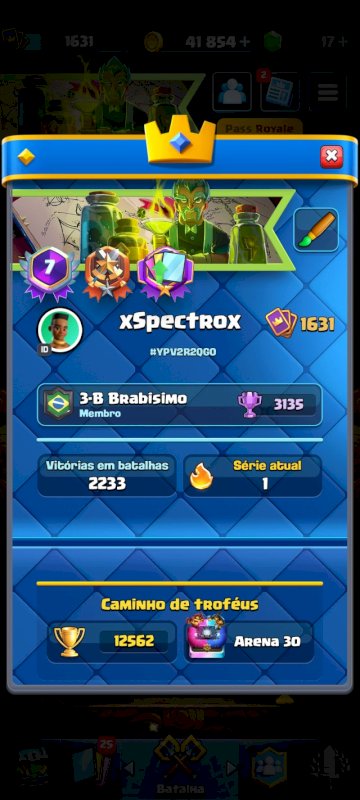Image resolution: width=360 pixels, height=800 pixels.
Task: Open the player avatar ID picture
Action: [60, 330]
